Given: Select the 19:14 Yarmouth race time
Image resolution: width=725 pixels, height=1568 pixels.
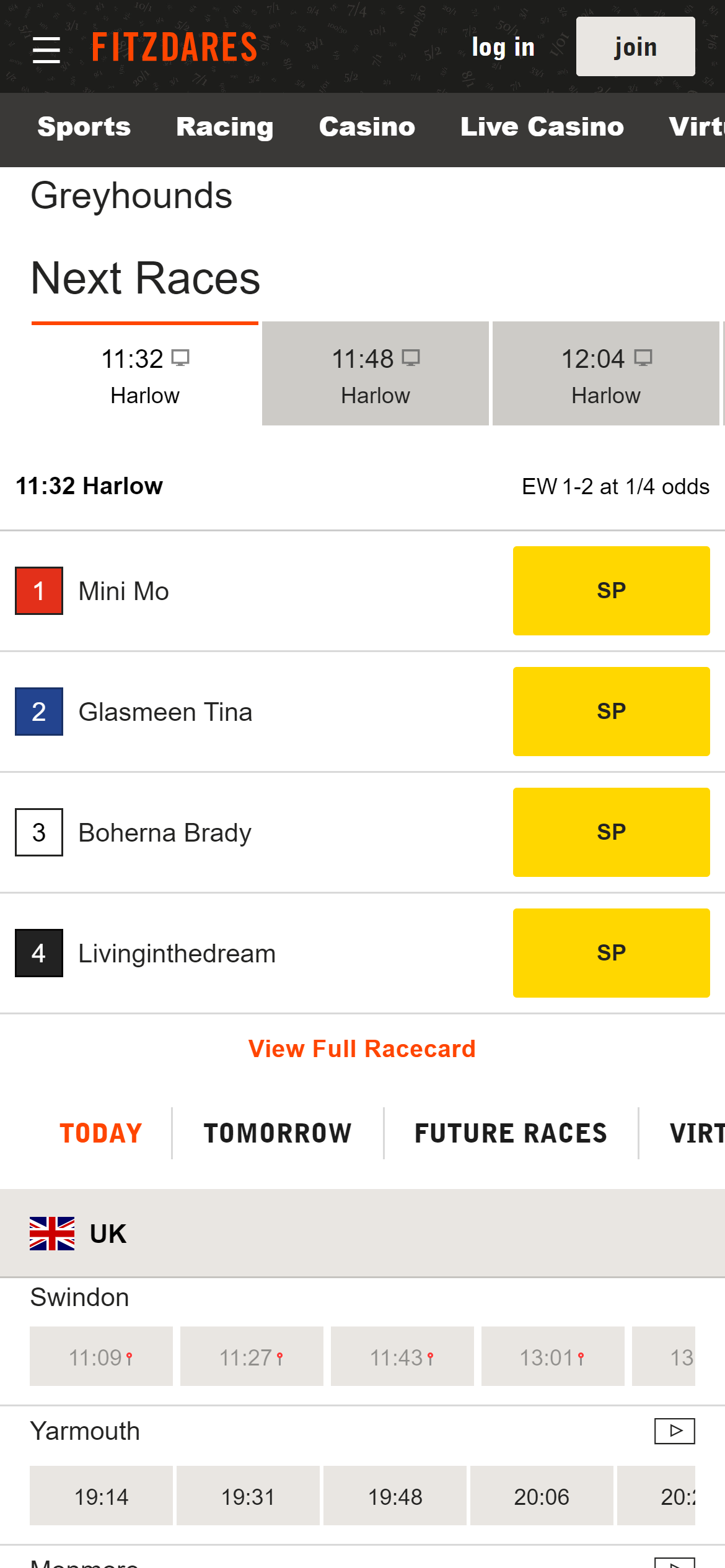Looking at the screenshot, I should tap(101, 1496).
